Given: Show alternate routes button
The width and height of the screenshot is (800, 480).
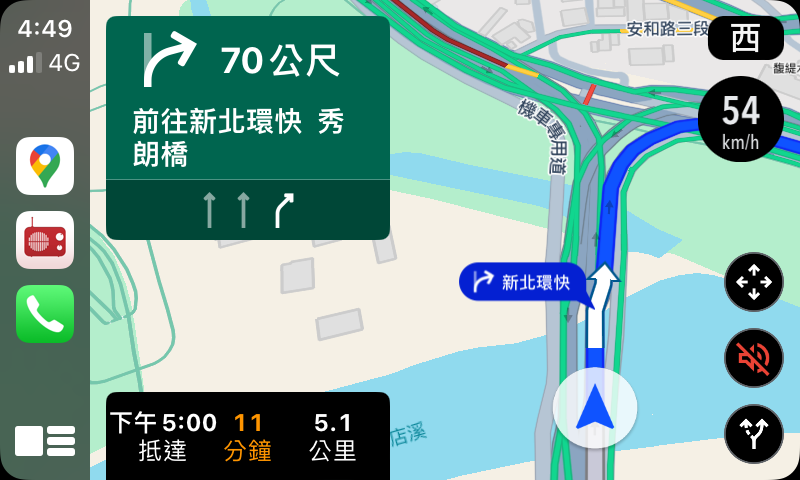Looking at the screenshot, I should click(x=754, y=433).
